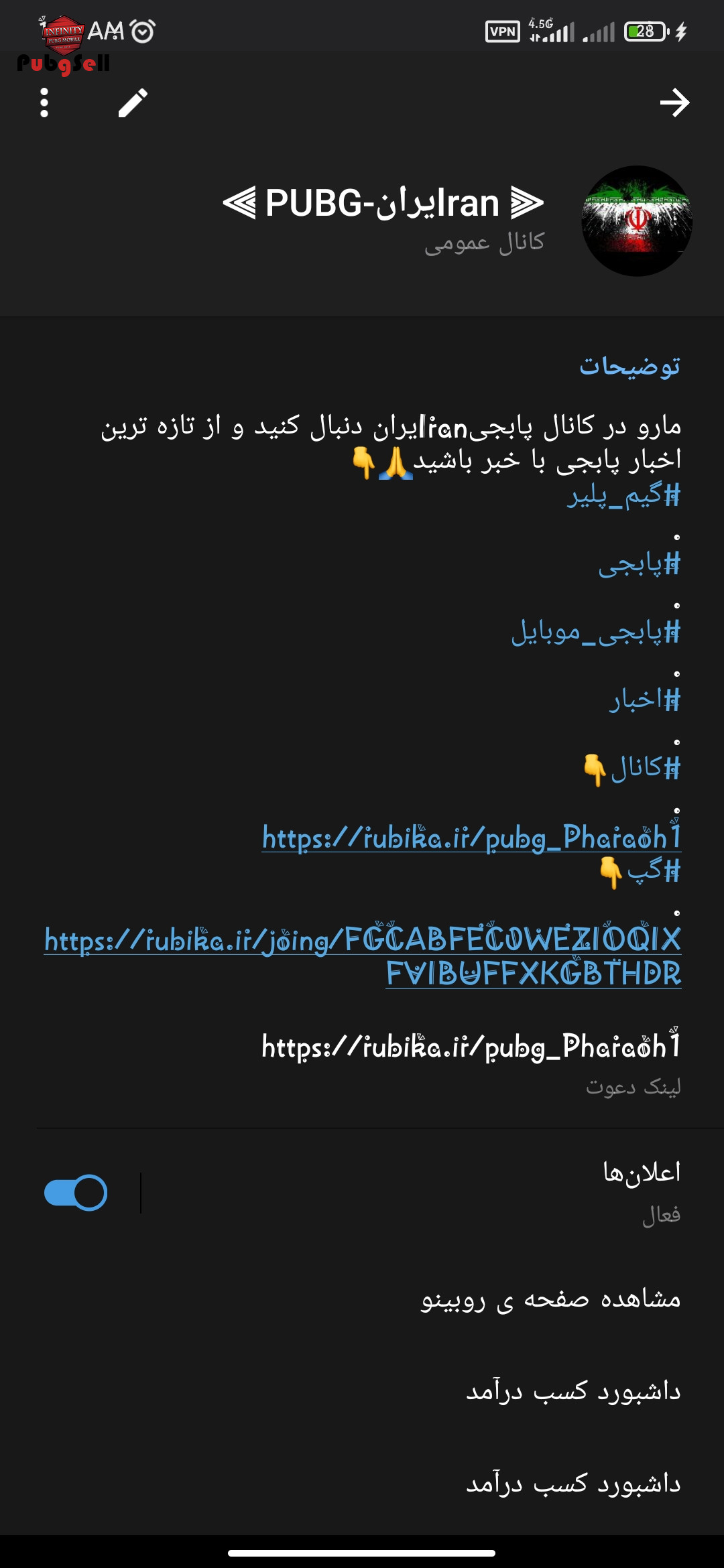
Task: Open the #پابجی_موبایل hashtag
Action: (x=596, y=632)
